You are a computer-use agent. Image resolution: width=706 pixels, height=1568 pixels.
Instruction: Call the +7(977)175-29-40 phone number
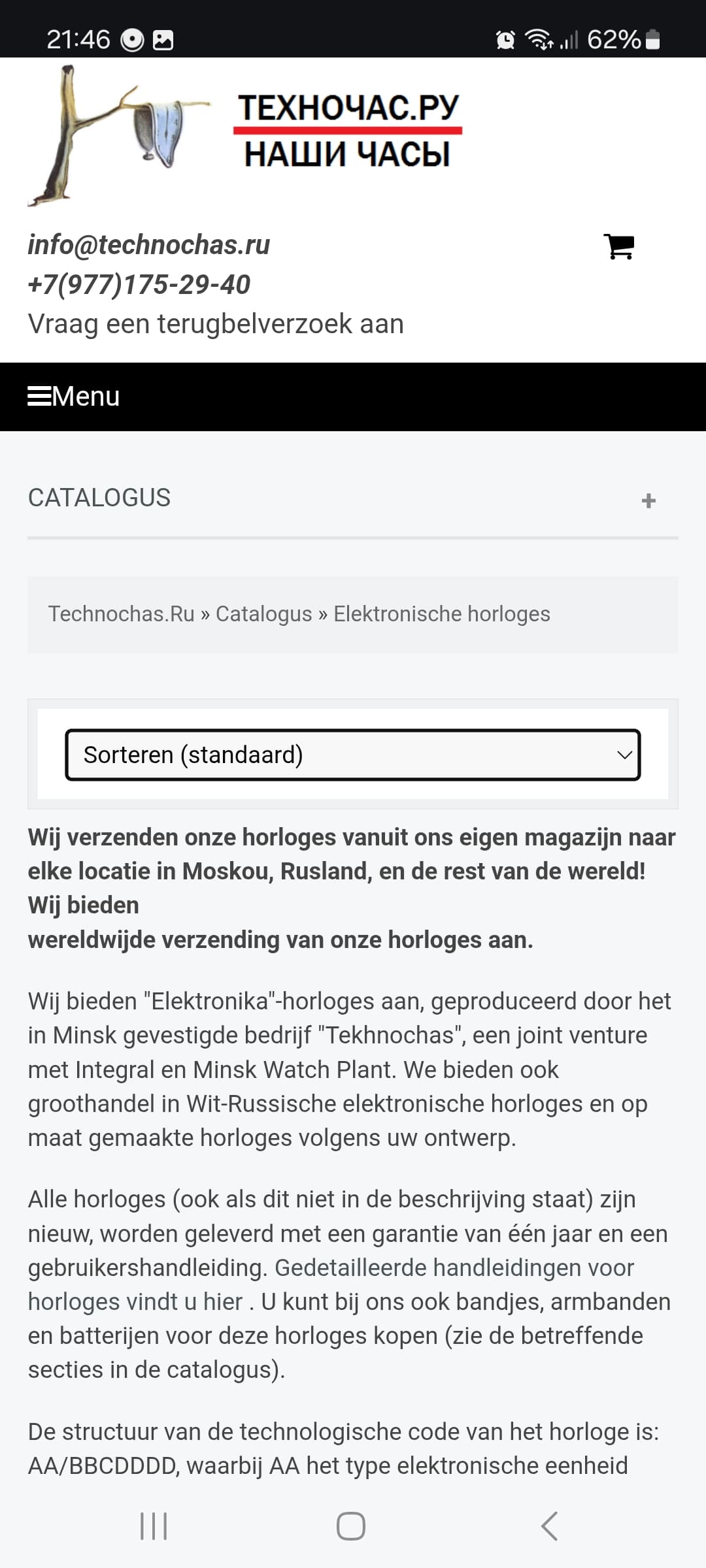139,284
